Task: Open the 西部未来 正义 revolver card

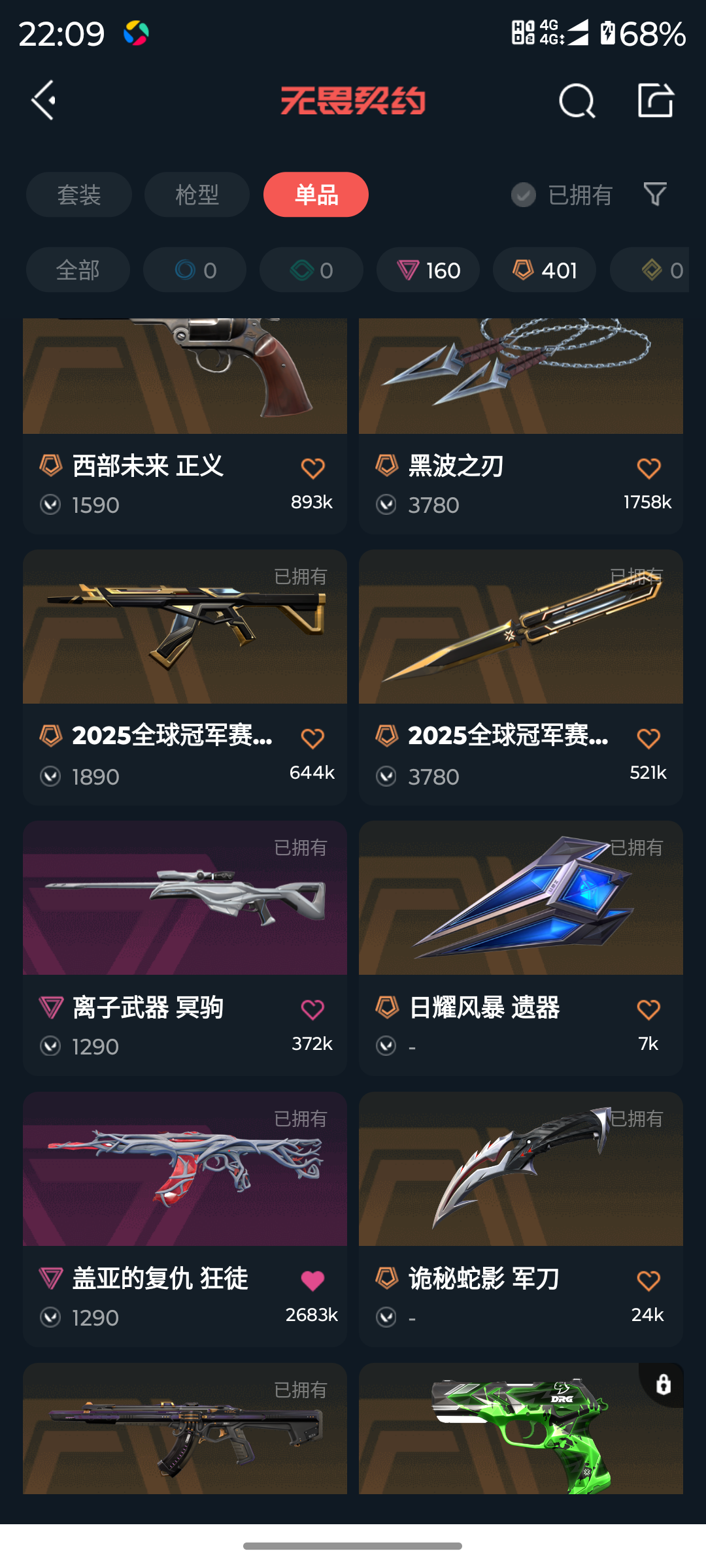Action: coord(185,392)
